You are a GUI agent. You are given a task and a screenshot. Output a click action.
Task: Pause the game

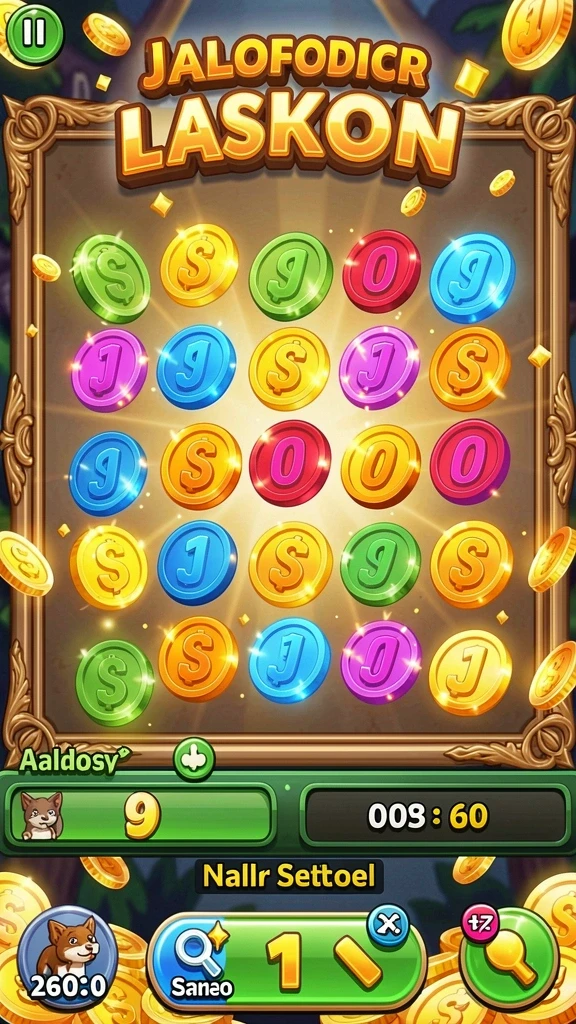tap(34, 32)
